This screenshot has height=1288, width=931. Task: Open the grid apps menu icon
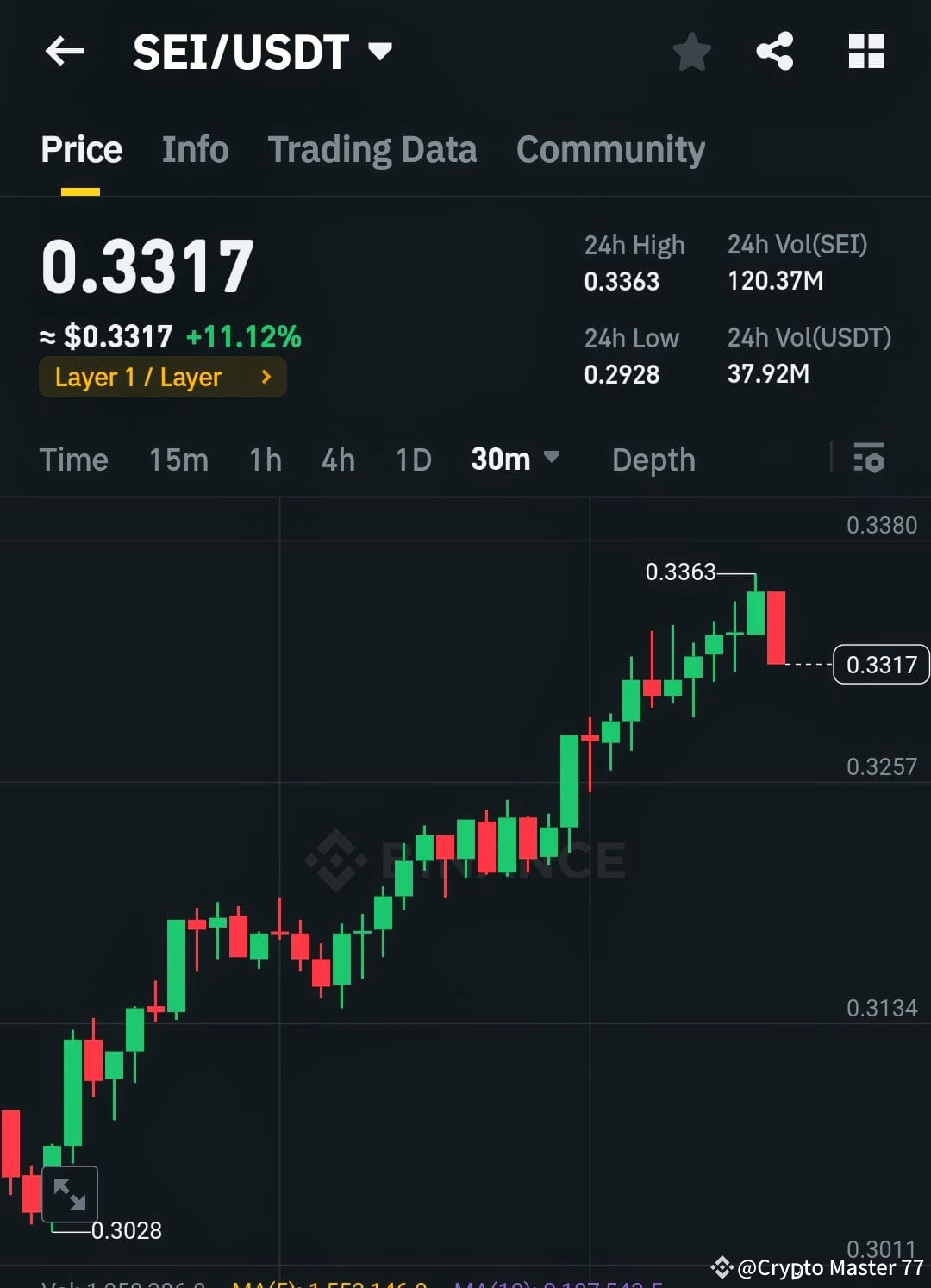click(865, 52)
